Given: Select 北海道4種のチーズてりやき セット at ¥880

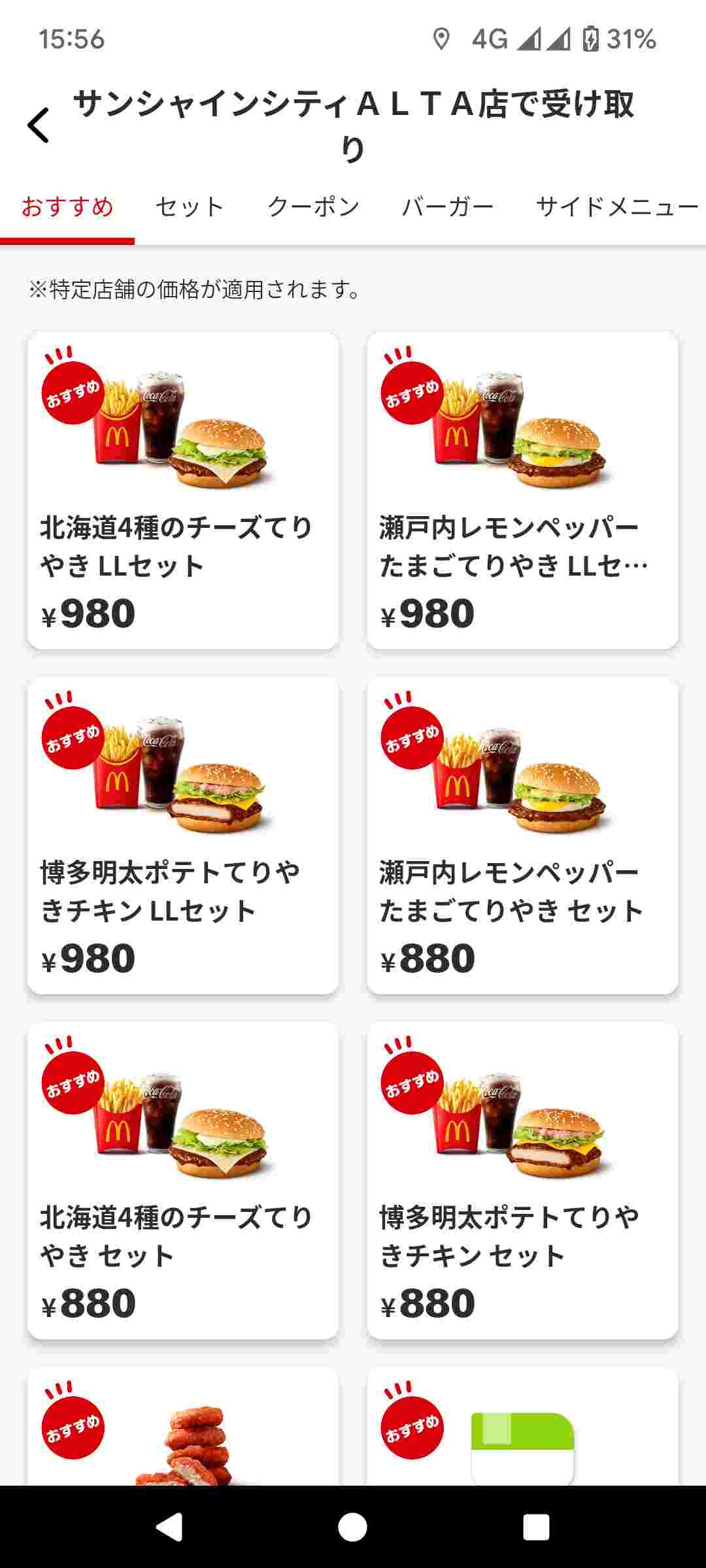Looking at the screenshot, I should coord(183,1180).
